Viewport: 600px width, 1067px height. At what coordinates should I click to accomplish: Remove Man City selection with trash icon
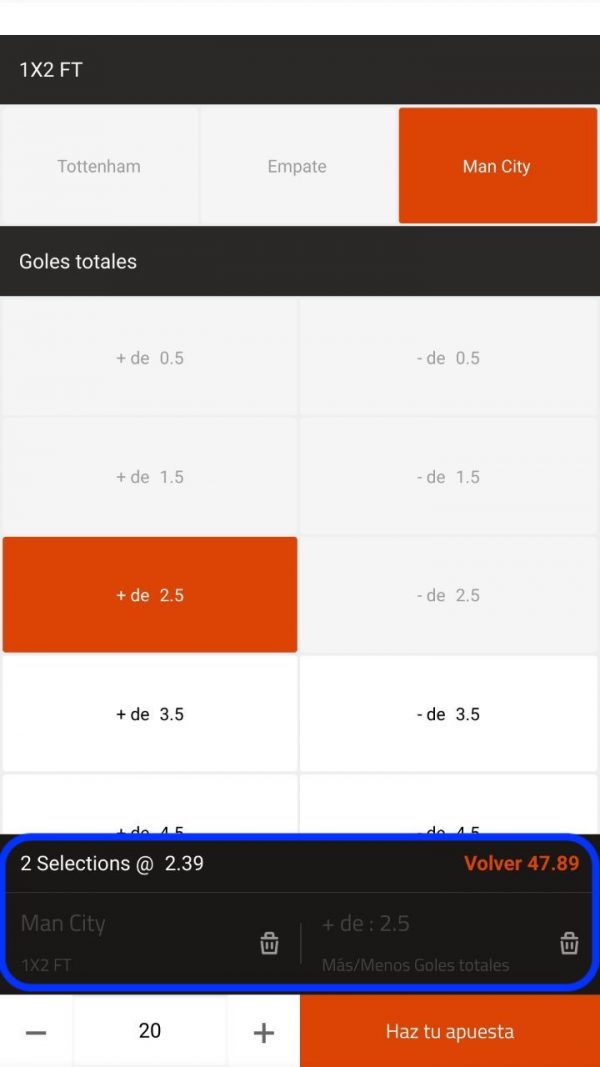[x=269, y=944]
